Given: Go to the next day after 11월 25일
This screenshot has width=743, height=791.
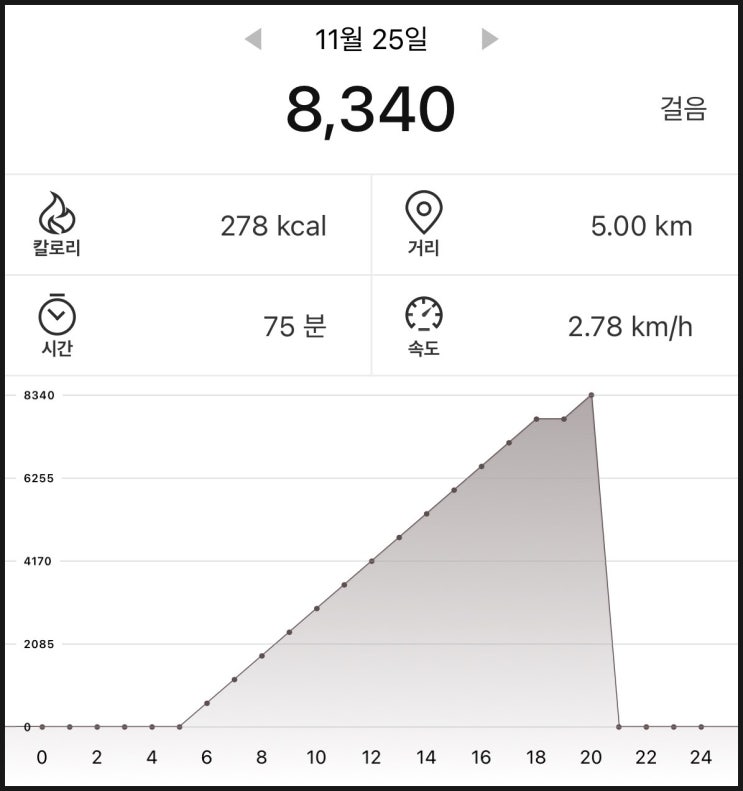Looking at the screenshot, I should 489,40.
